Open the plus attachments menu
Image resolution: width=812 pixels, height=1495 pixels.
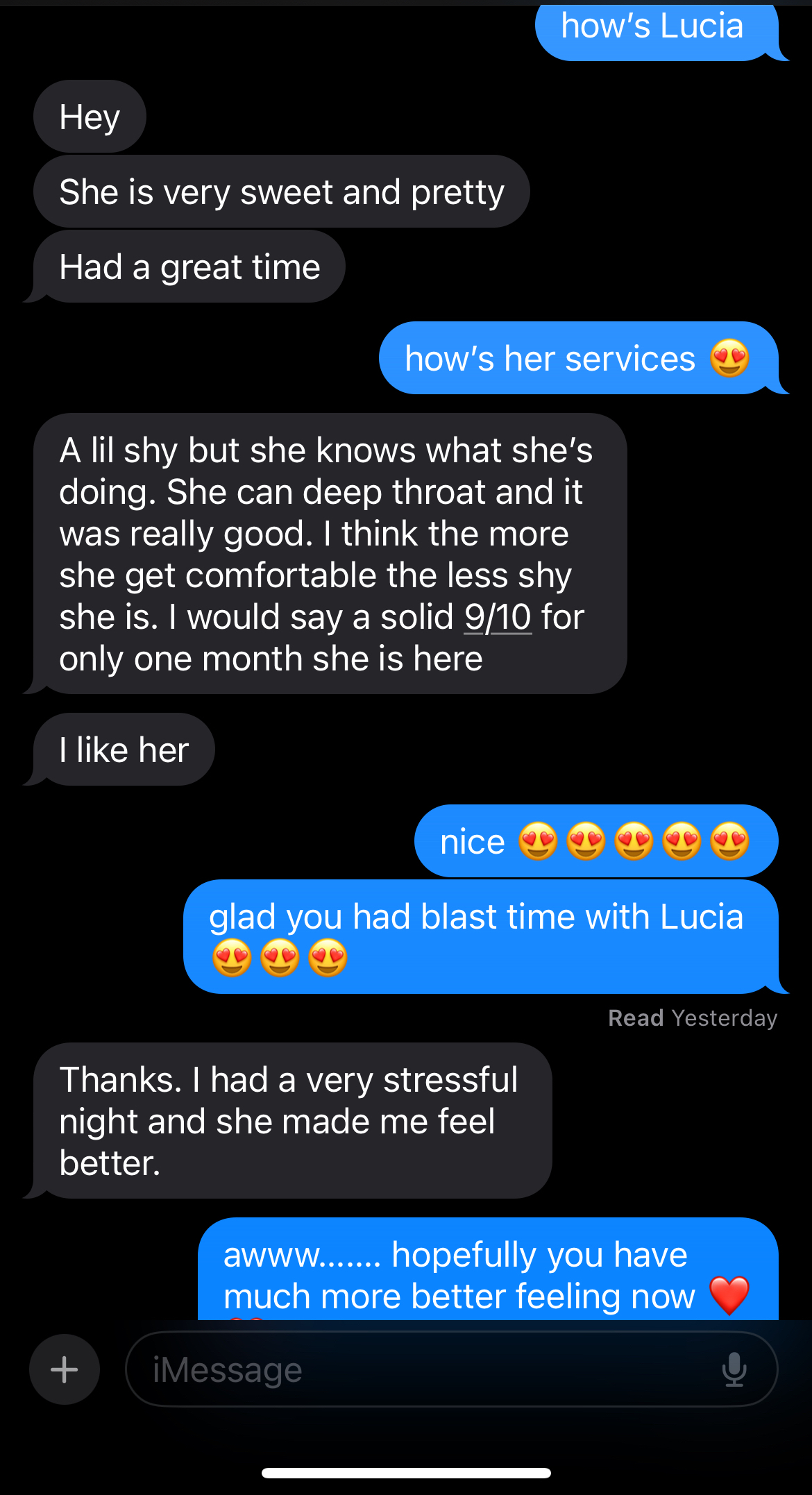tap(65, 1369)
